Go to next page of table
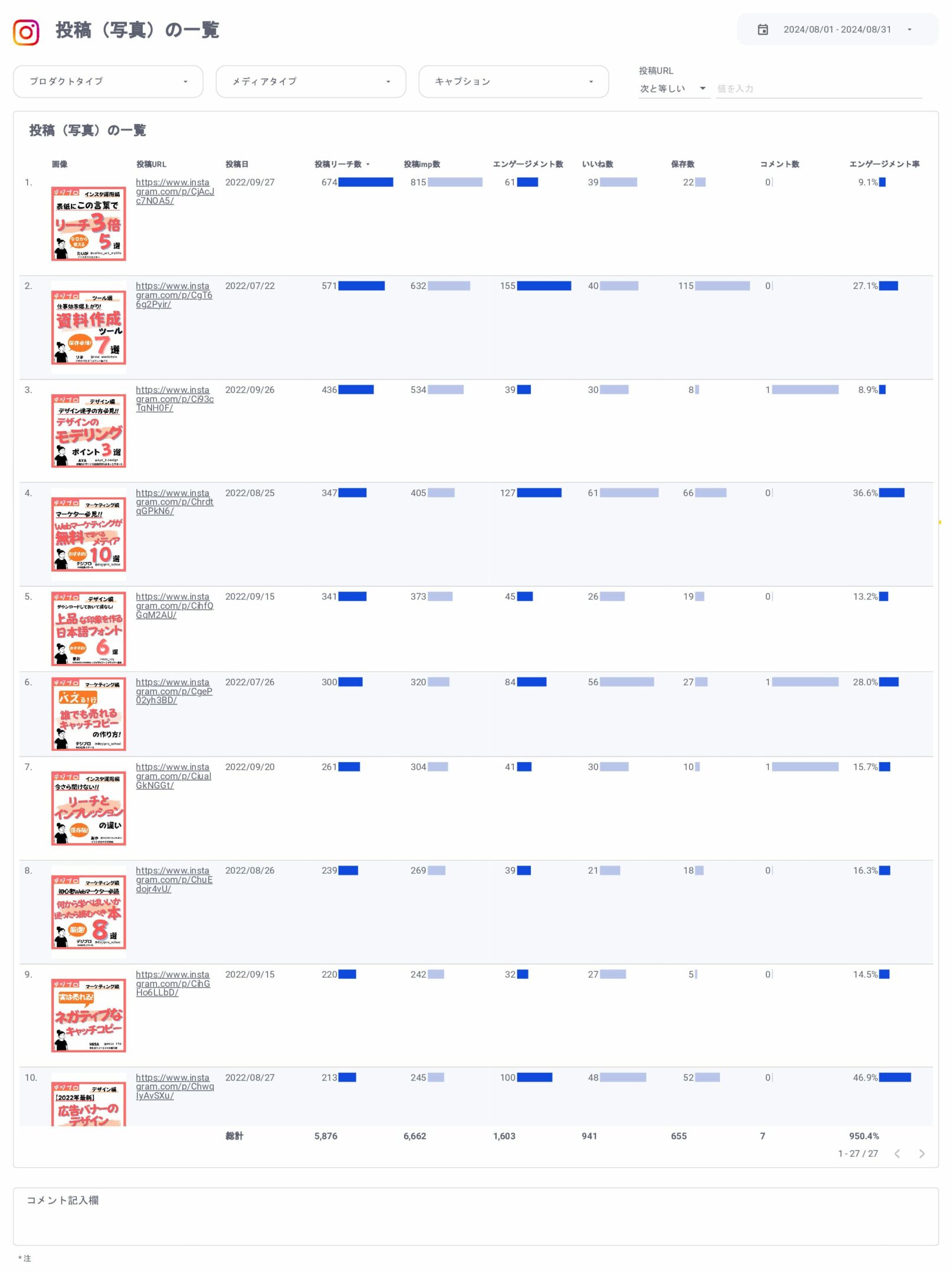The height and width of the screenshot is (1272, 952). (x=921, y=1153)
